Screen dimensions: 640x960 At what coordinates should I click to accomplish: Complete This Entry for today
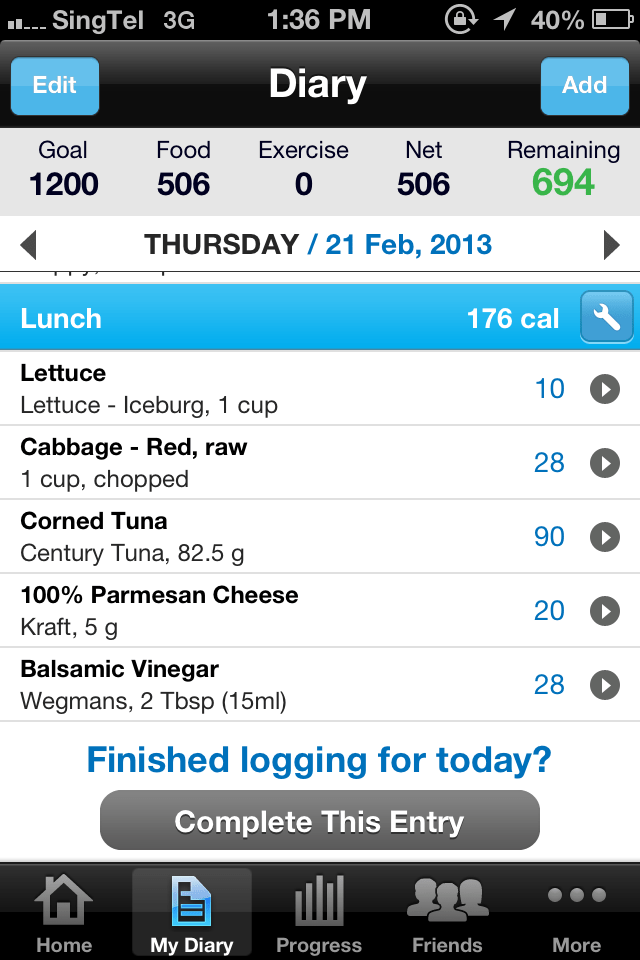click(320, 822)
